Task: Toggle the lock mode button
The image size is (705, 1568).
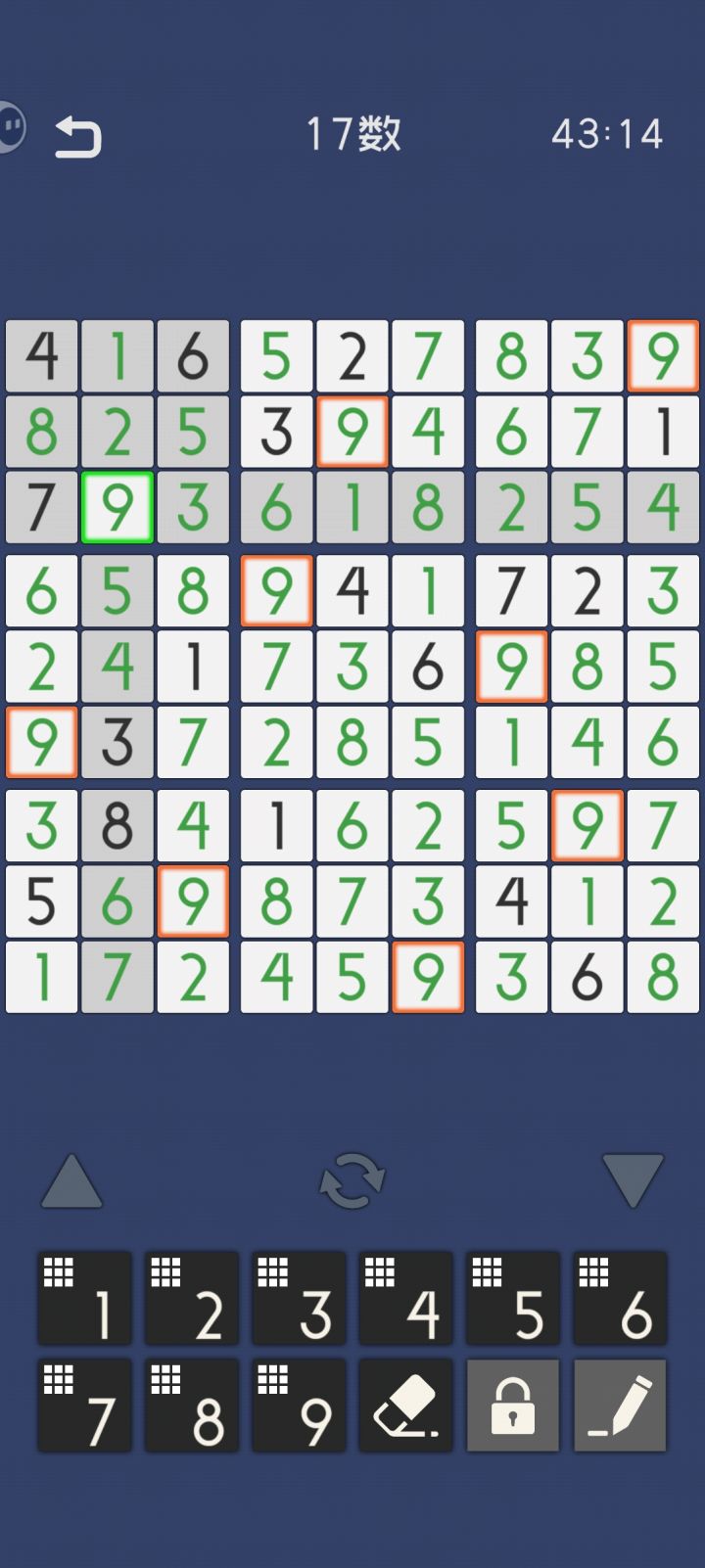Action: 512,1405
